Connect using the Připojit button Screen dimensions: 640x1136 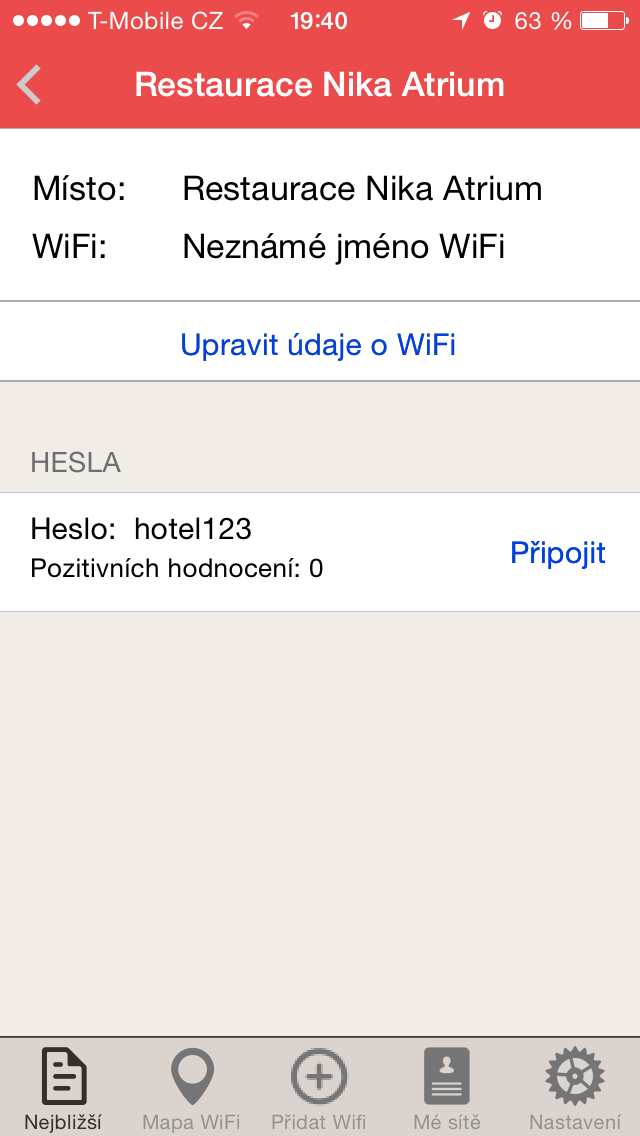pyautogui.click(x=557, y=553)
